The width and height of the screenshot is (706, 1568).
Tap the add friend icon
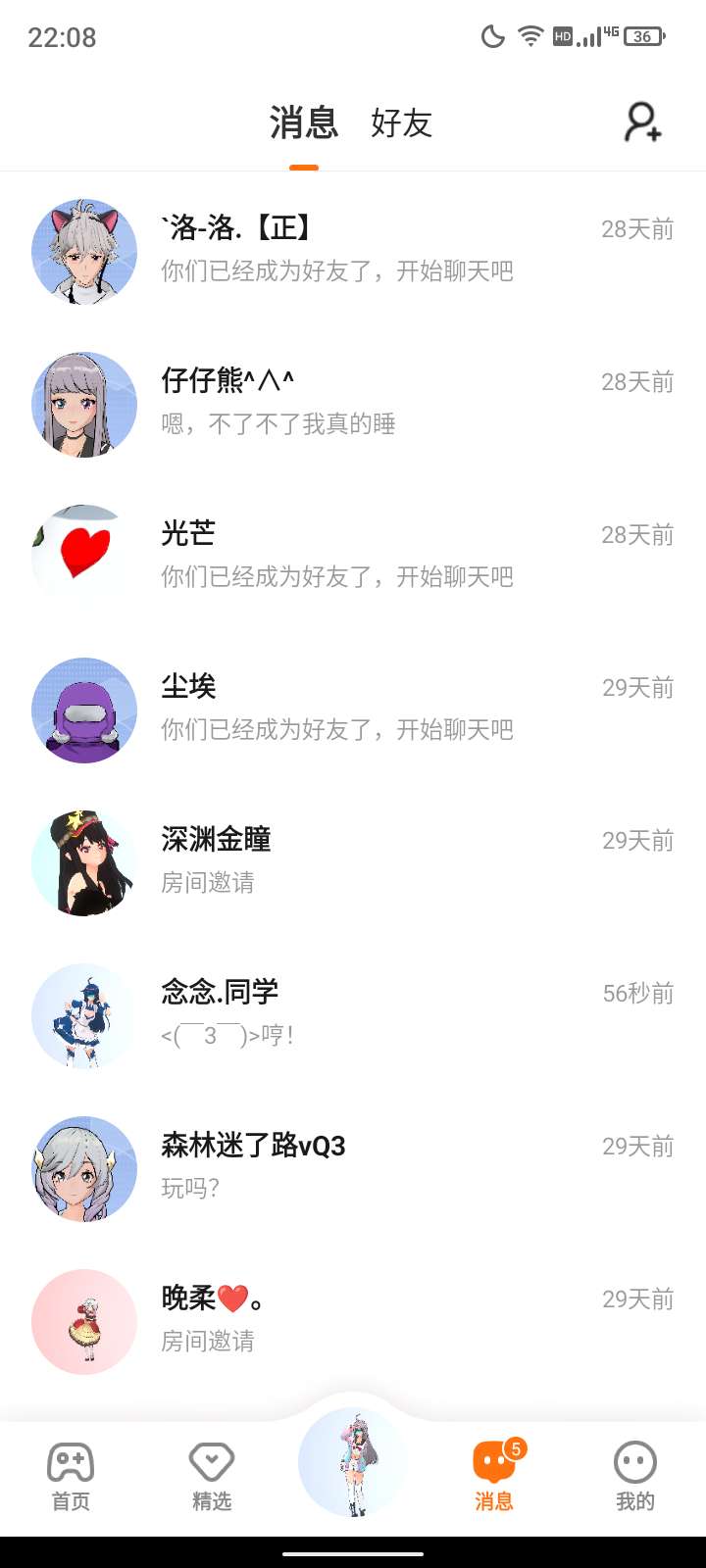[x=643, y=122]
